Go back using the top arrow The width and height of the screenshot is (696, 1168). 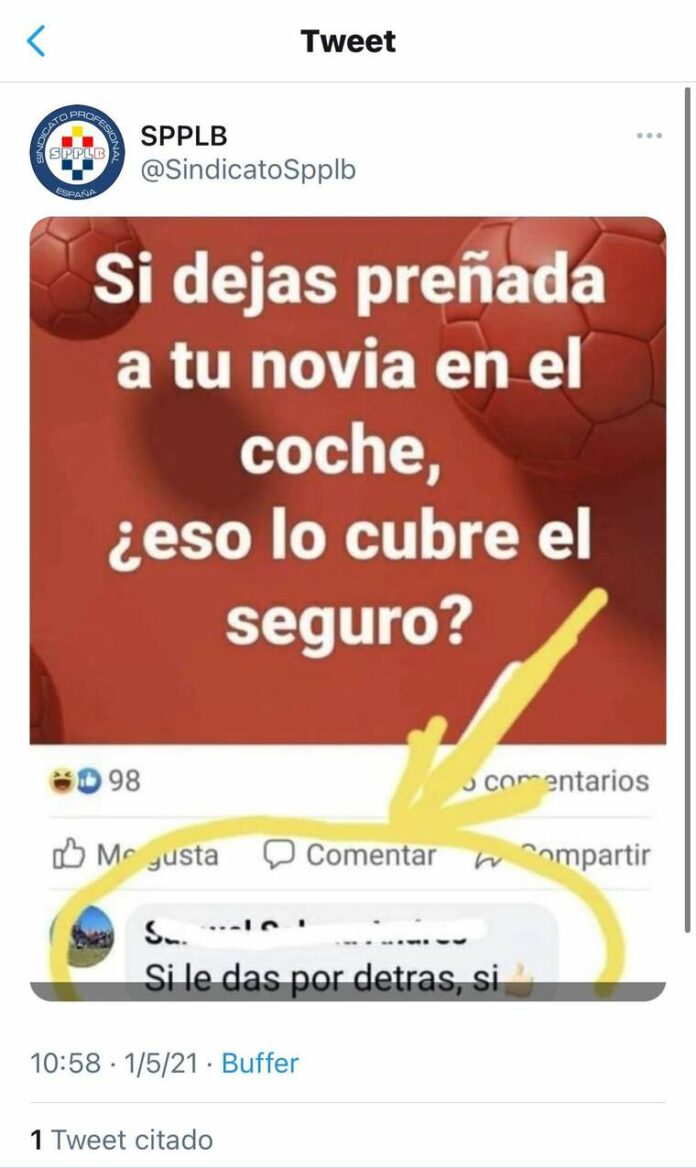[x=36, y=42]
